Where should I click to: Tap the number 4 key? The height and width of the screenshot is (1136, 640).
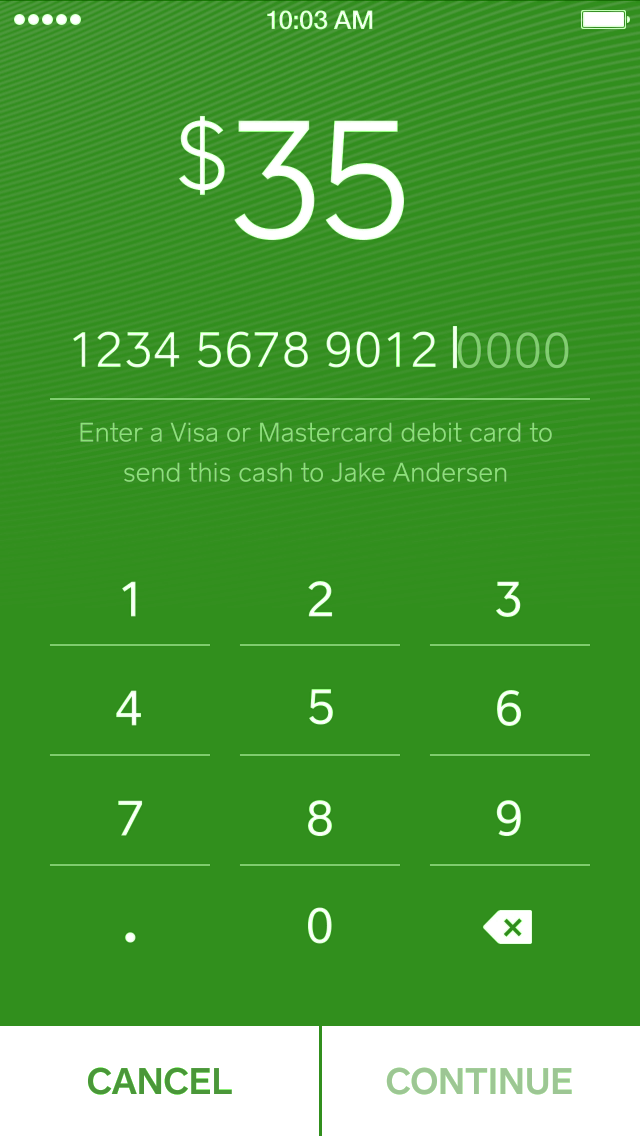pos(130,709)
